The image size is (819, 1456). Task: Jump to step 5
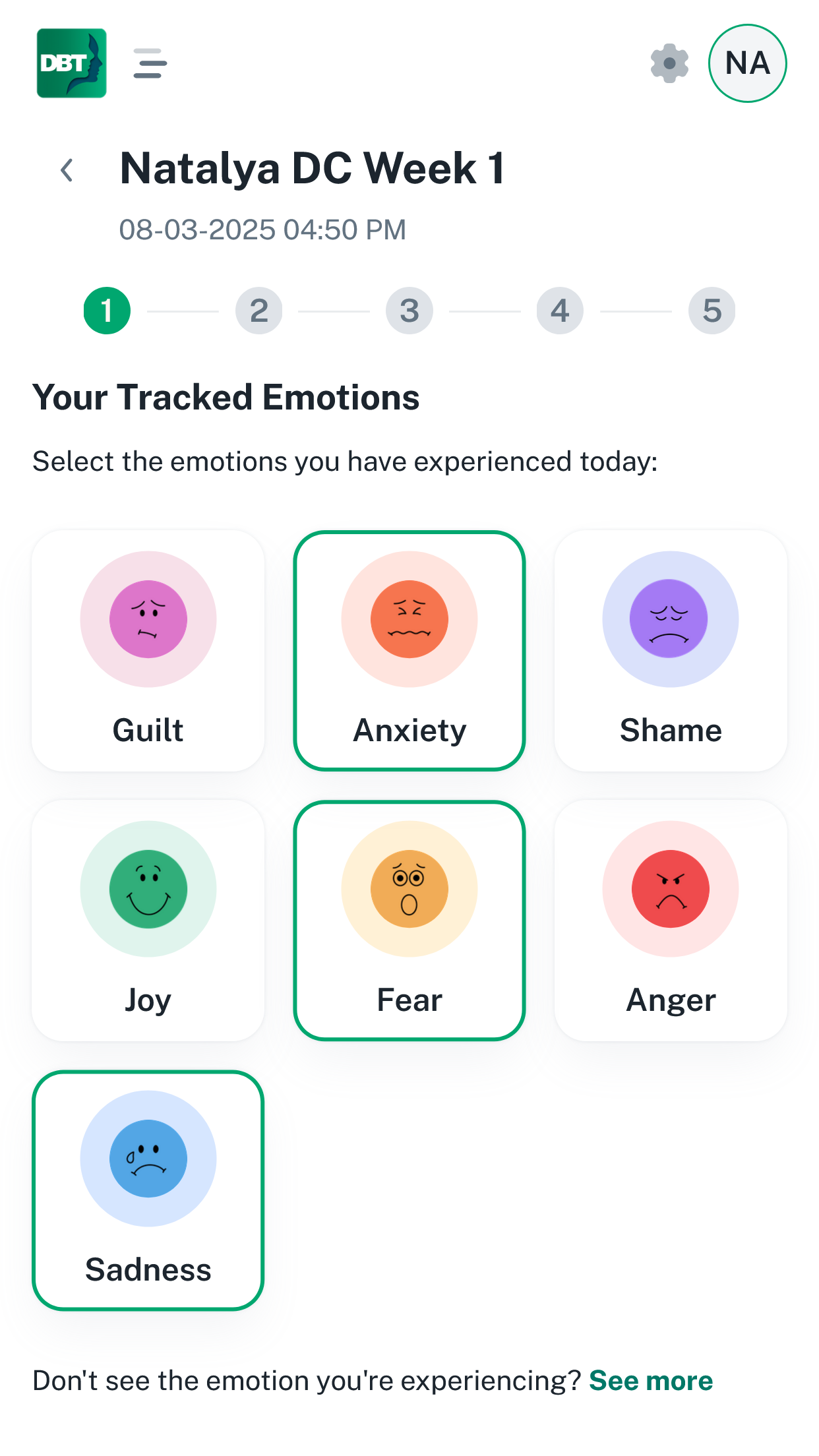[712, 311]
